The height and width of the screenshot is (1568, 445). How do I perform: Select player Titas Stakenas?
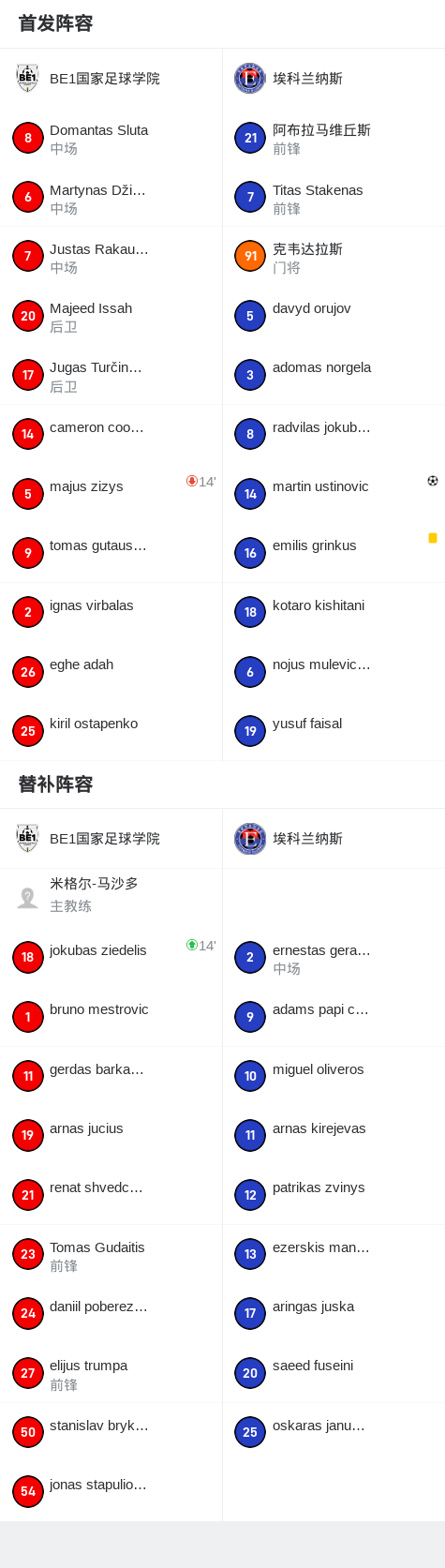(334, 197)
